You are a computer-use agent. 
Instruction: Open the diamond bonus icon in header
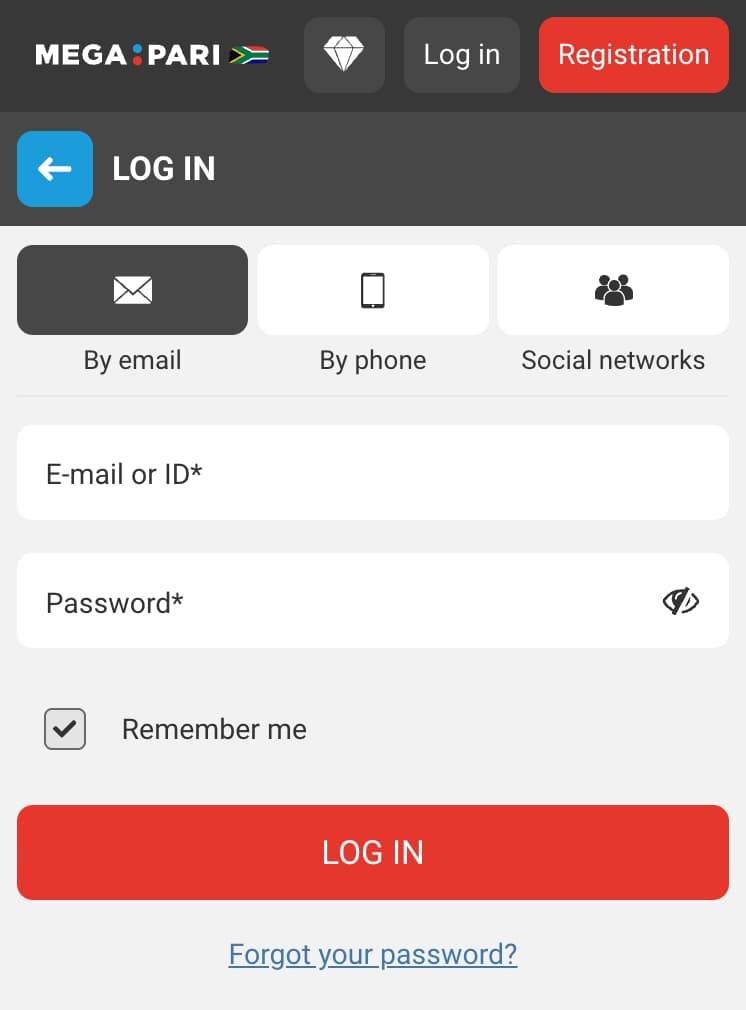point(344,55)
